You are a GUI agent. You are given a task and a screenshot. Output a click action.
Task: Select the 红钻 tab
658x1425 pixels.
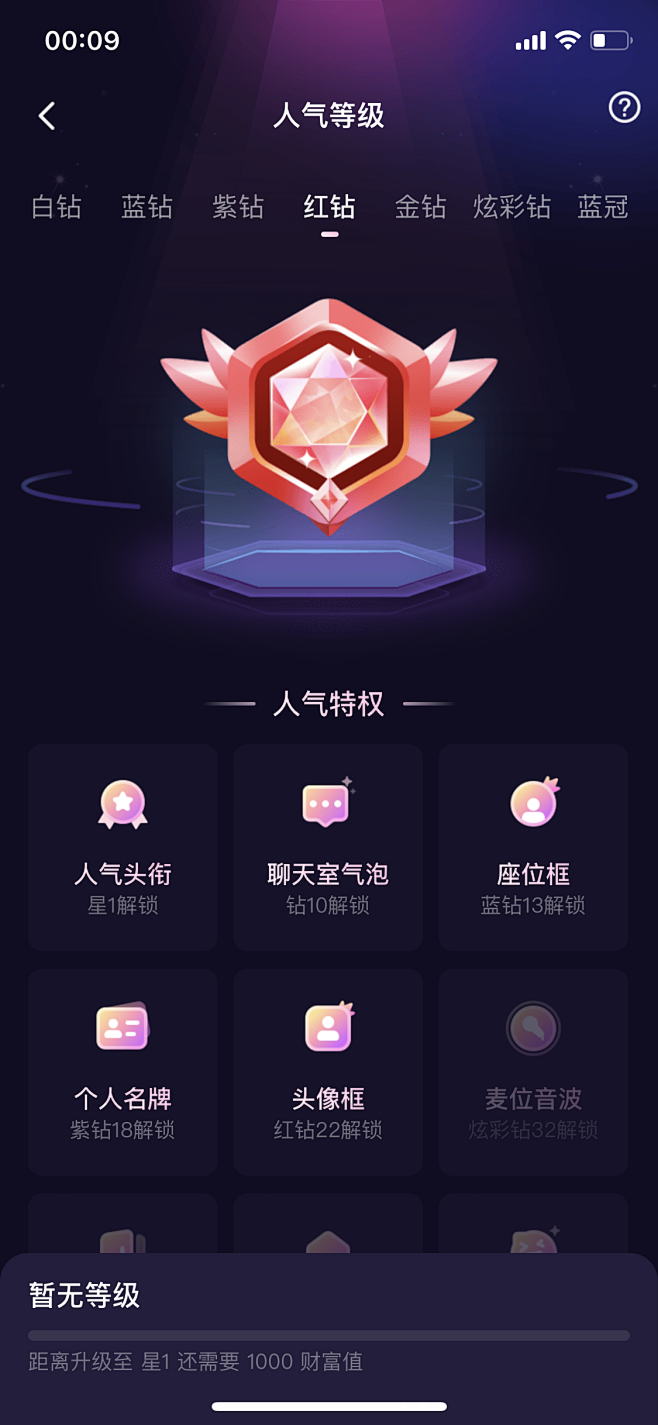pos(329,207)
